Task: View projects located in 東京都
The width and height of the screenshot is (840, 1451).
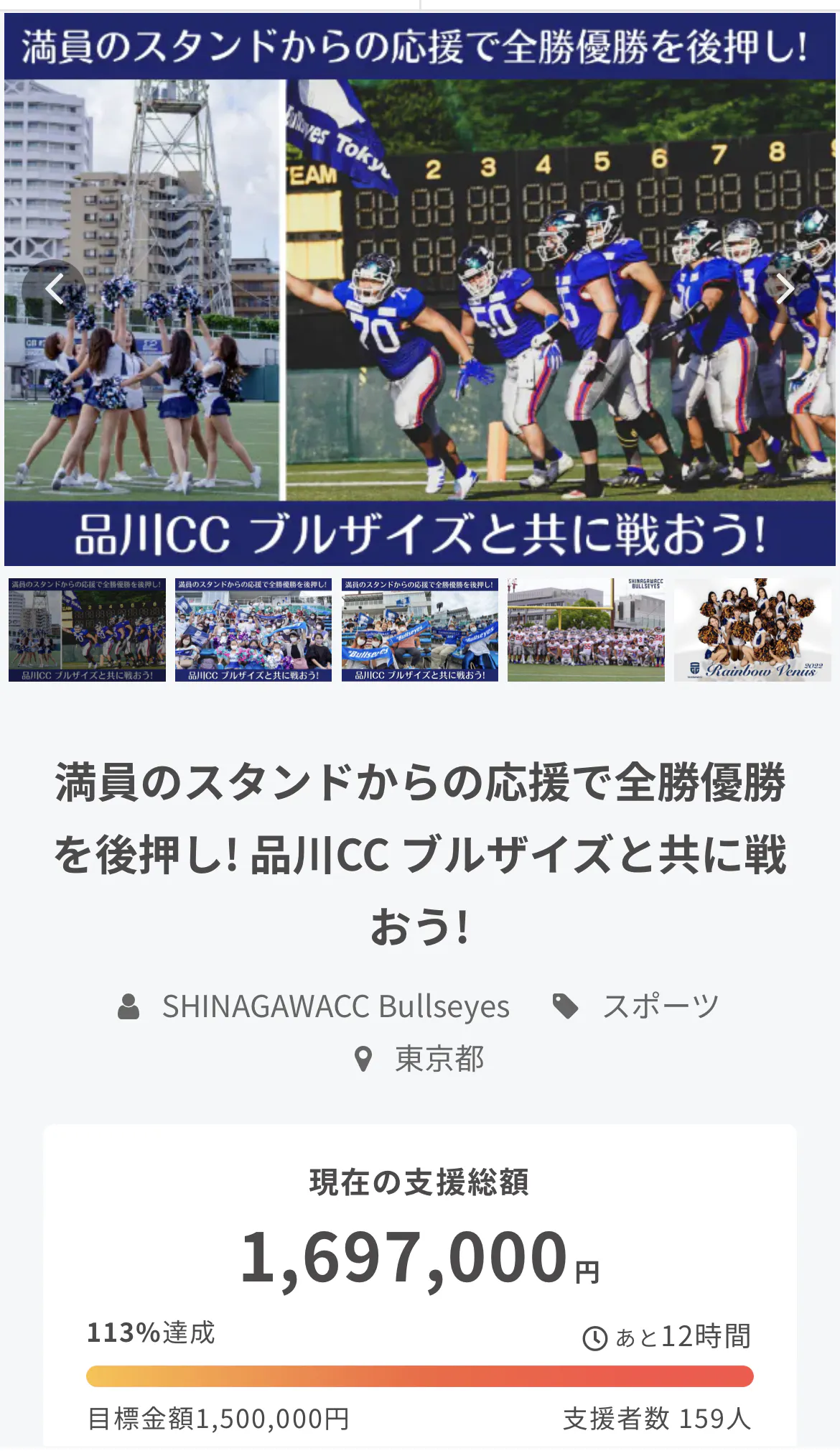Action: (439, 1059)
